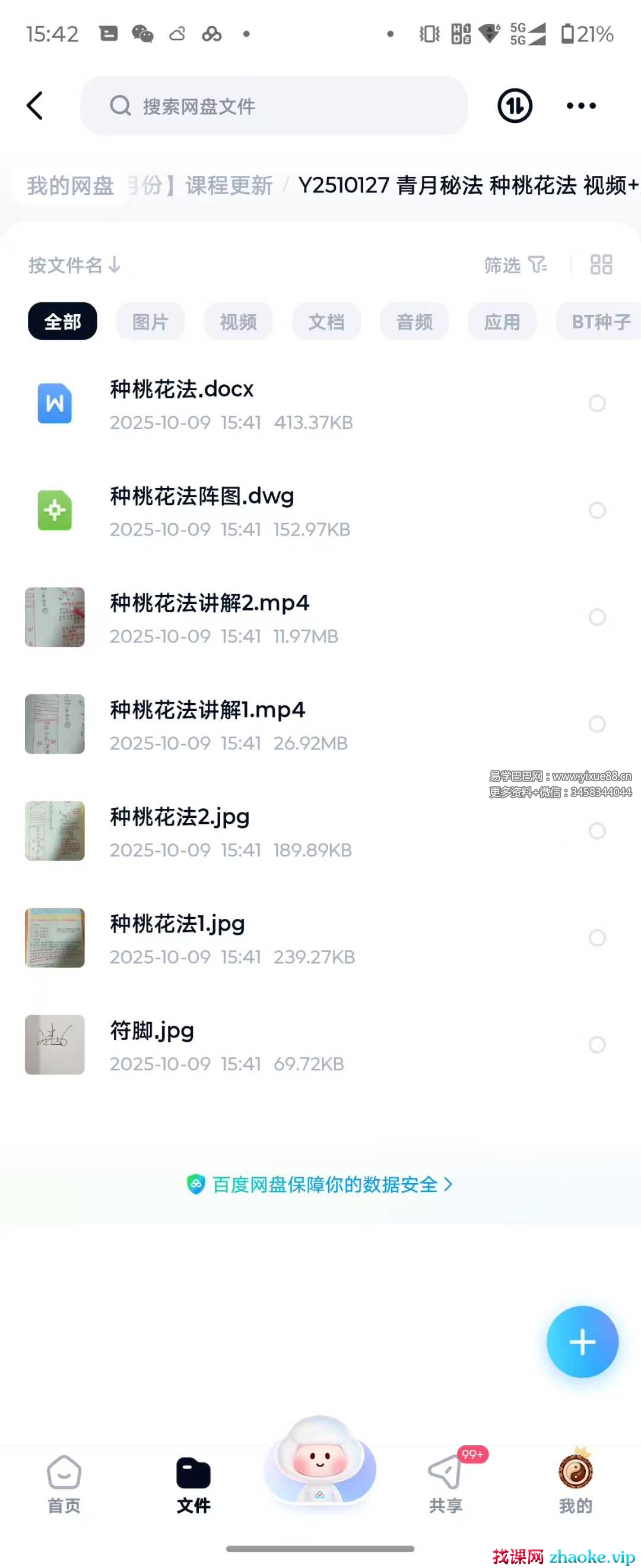641x1568 pixels.
Task: Show only 视频 files
Action: 239,321
